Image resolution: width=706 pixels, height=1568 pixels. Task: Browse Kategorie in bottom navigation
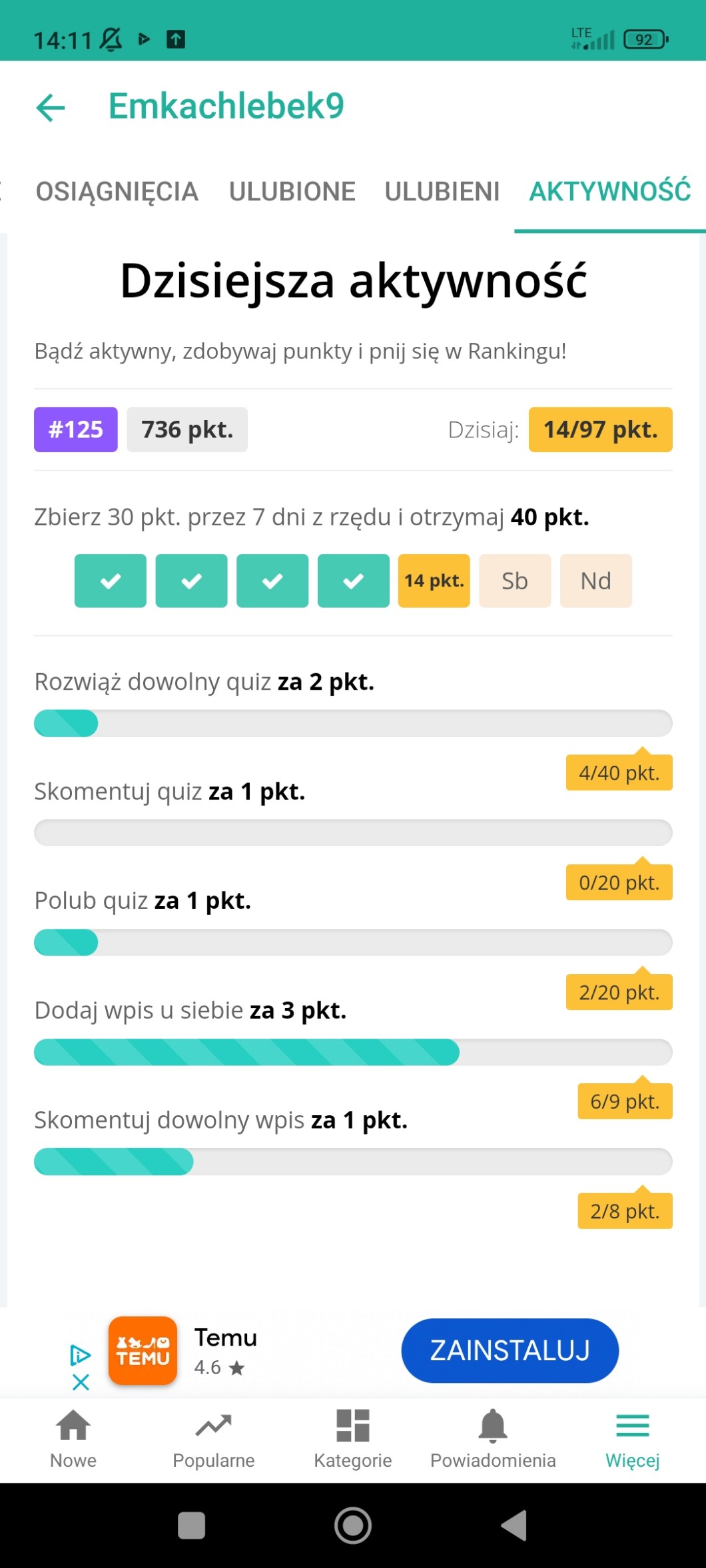pos(353,1439)
